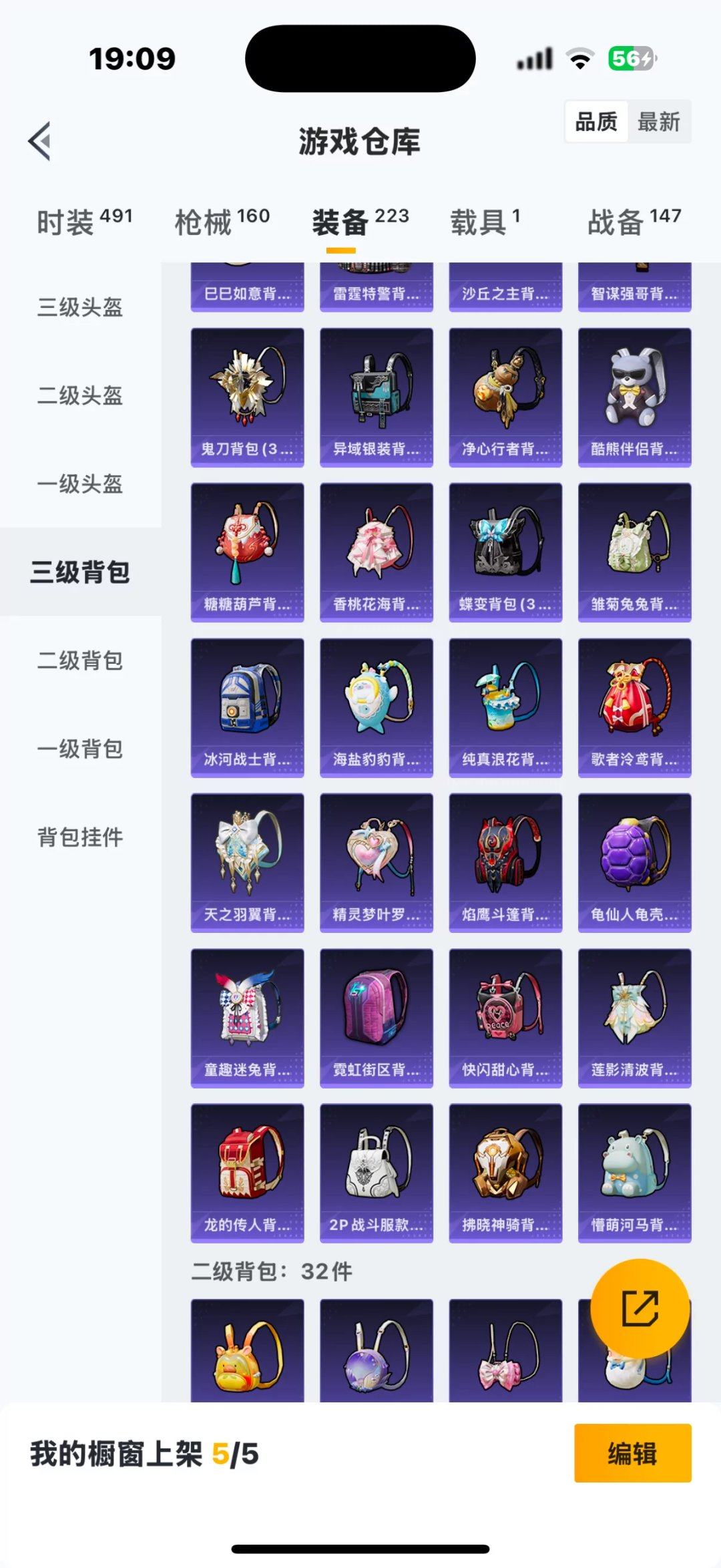Viewport: 721px width, 1568px height.
Task: View the 糖糖葫芦 backpack item
Action: tap(247, 552)
